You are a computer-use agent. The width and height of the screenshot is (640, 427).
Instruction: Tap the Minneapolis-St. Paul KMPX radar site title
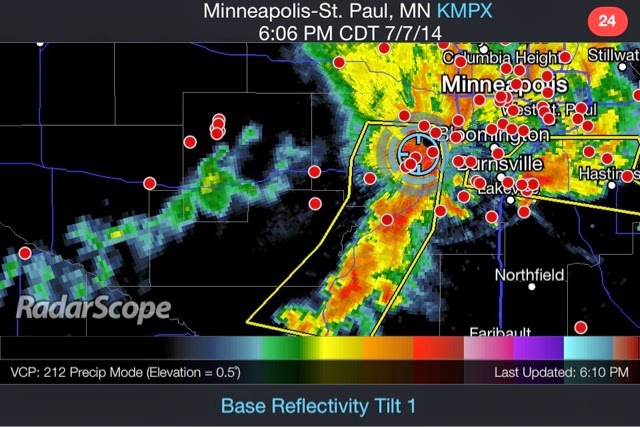click(x=318, y=13)
